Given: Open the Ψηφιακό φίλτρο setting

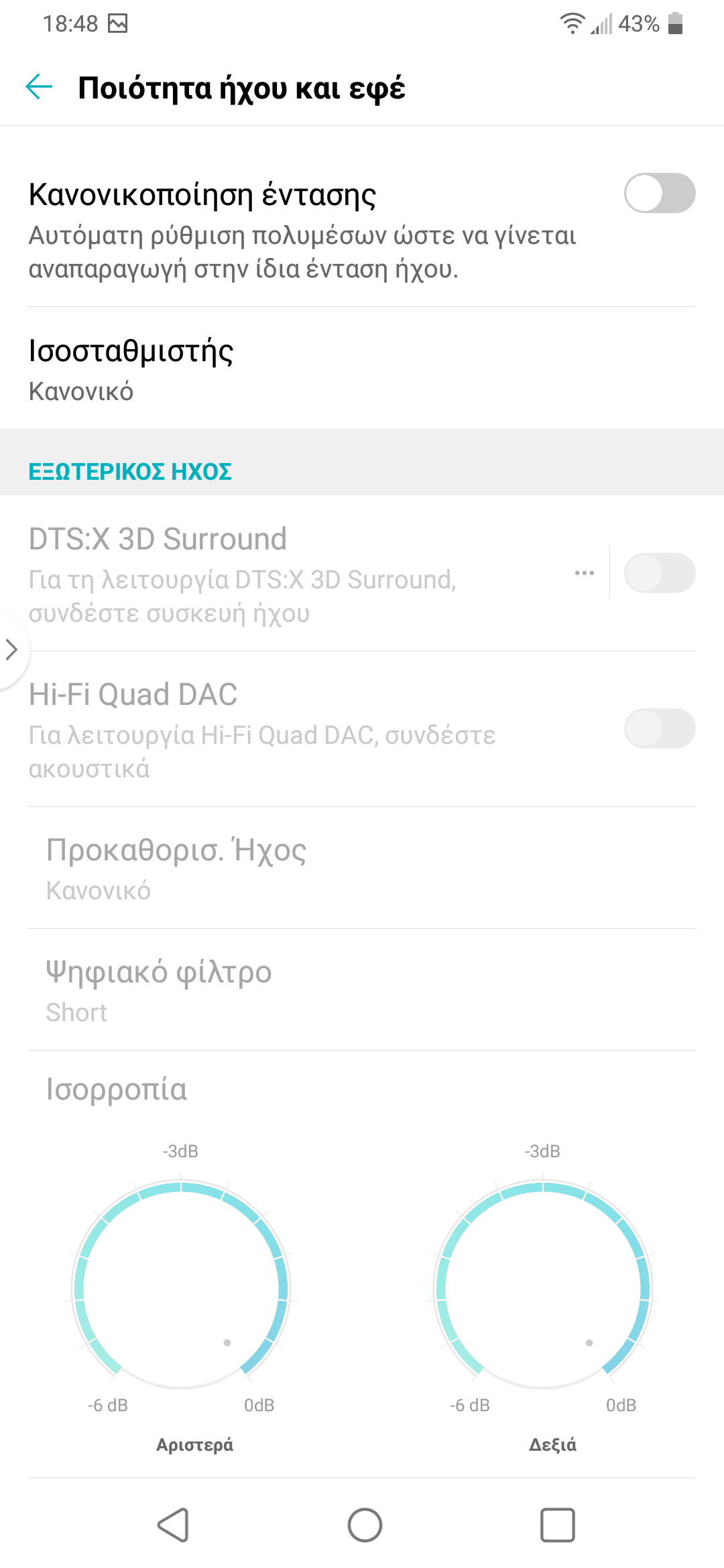Looking at the screenshot, I should [x=362, y=990].
